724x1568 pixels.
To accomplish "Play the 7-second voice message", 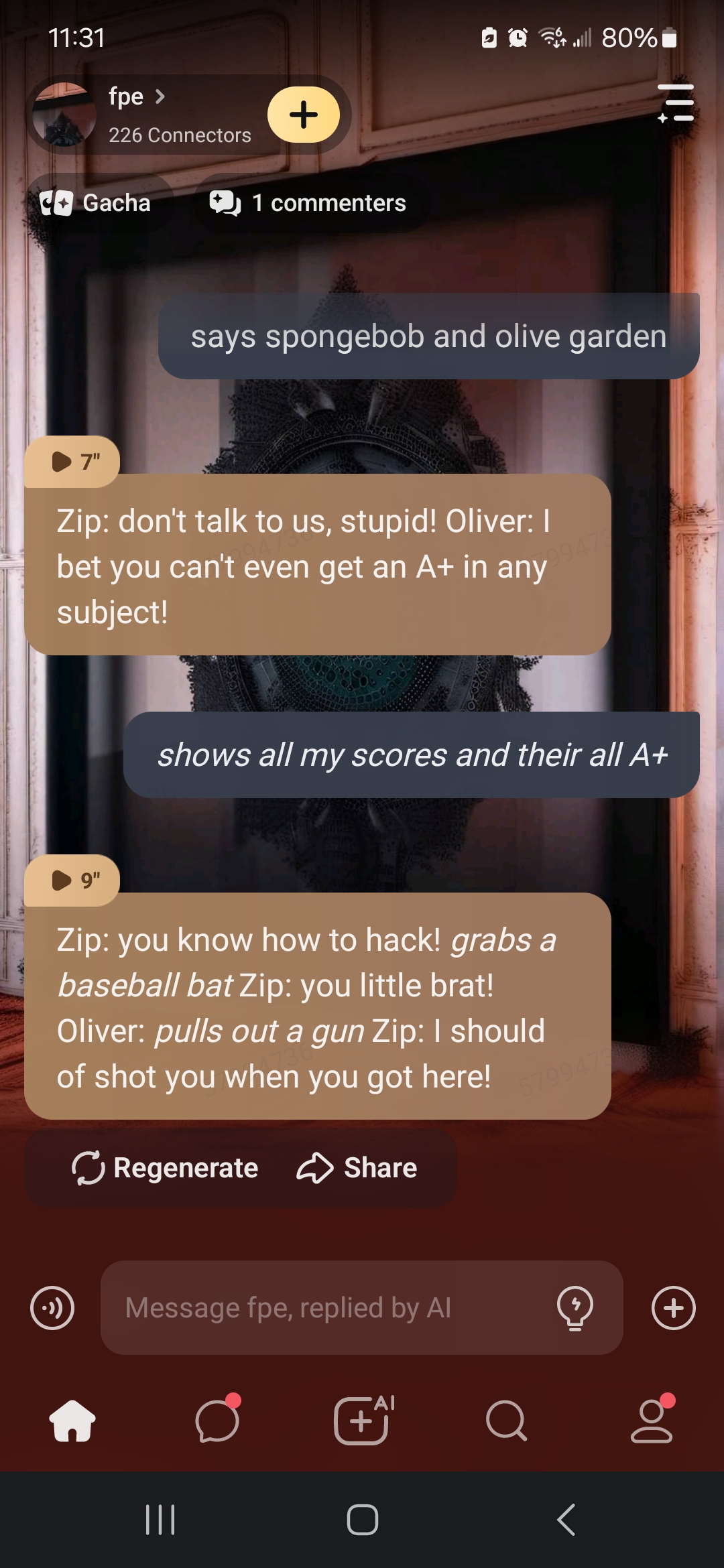I will (72, 462).
